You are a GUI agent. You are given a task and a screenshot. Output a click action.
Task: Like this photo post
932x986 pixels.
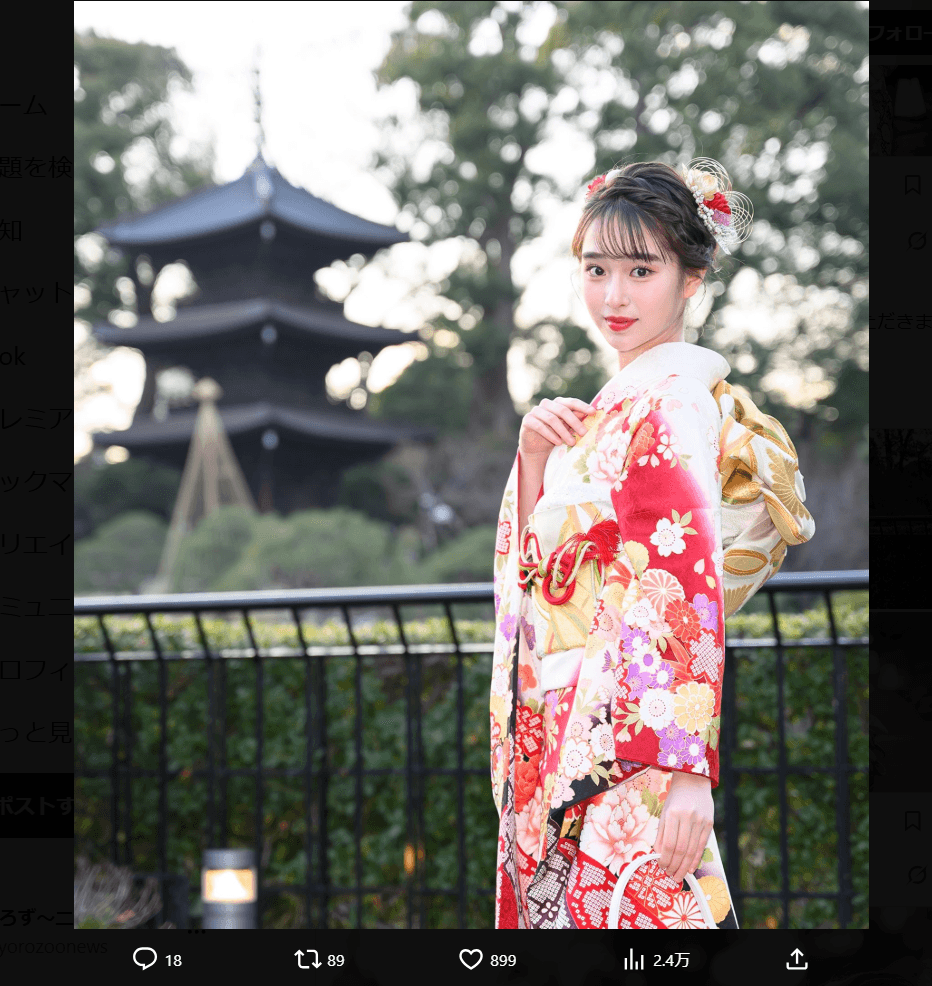coord(471,960)
